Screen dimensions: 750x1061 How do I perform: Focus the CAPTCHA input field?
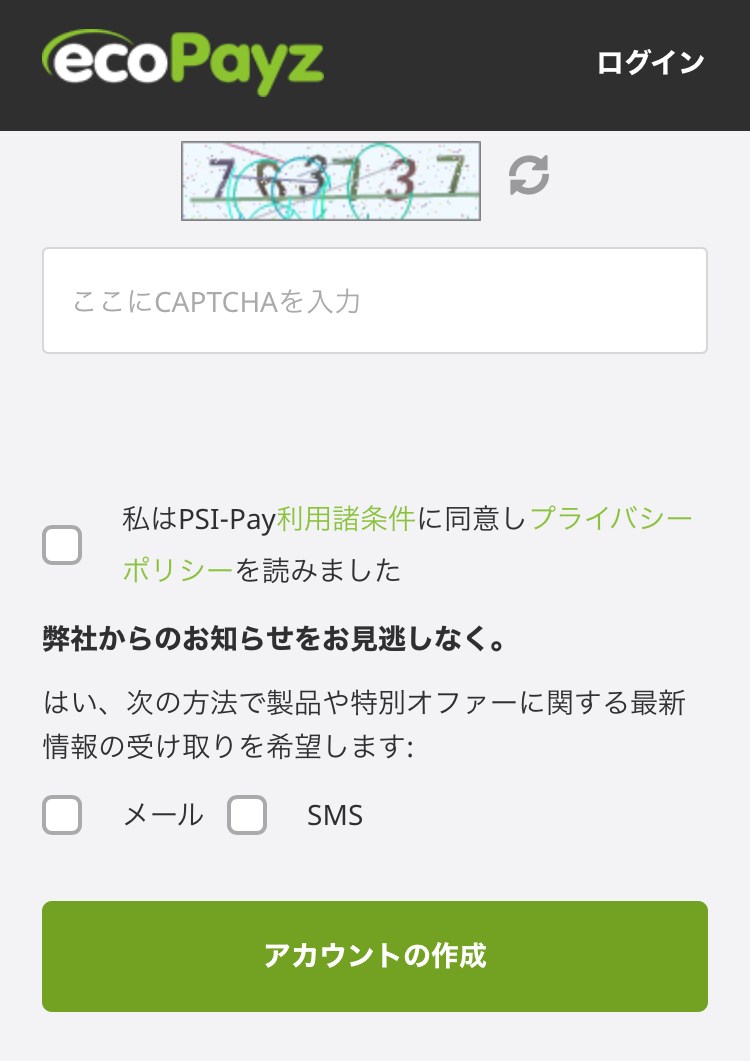(x=374, y=301)
